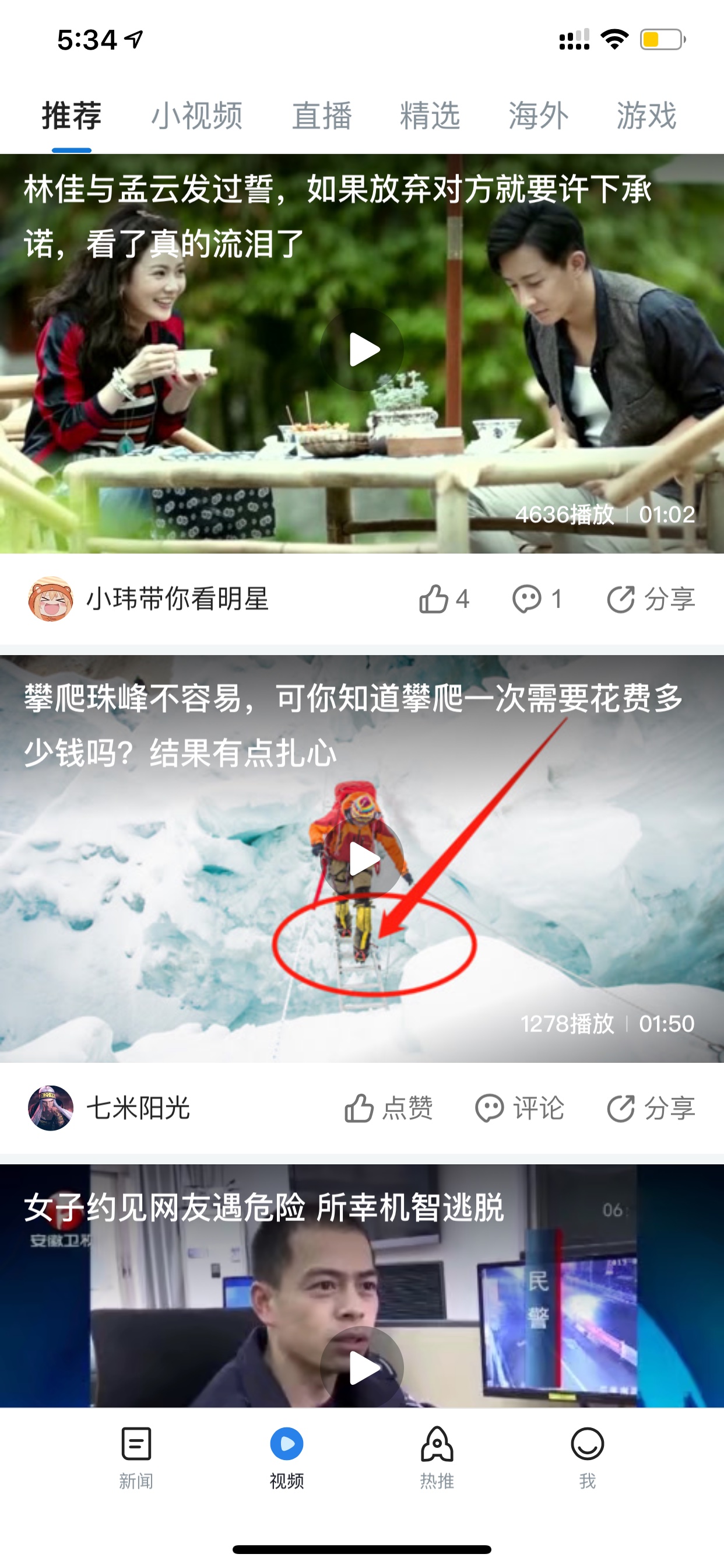Open comments under 小玮带你看明星's video
This screenshot has width=724, height=1568.
[537, 599]
